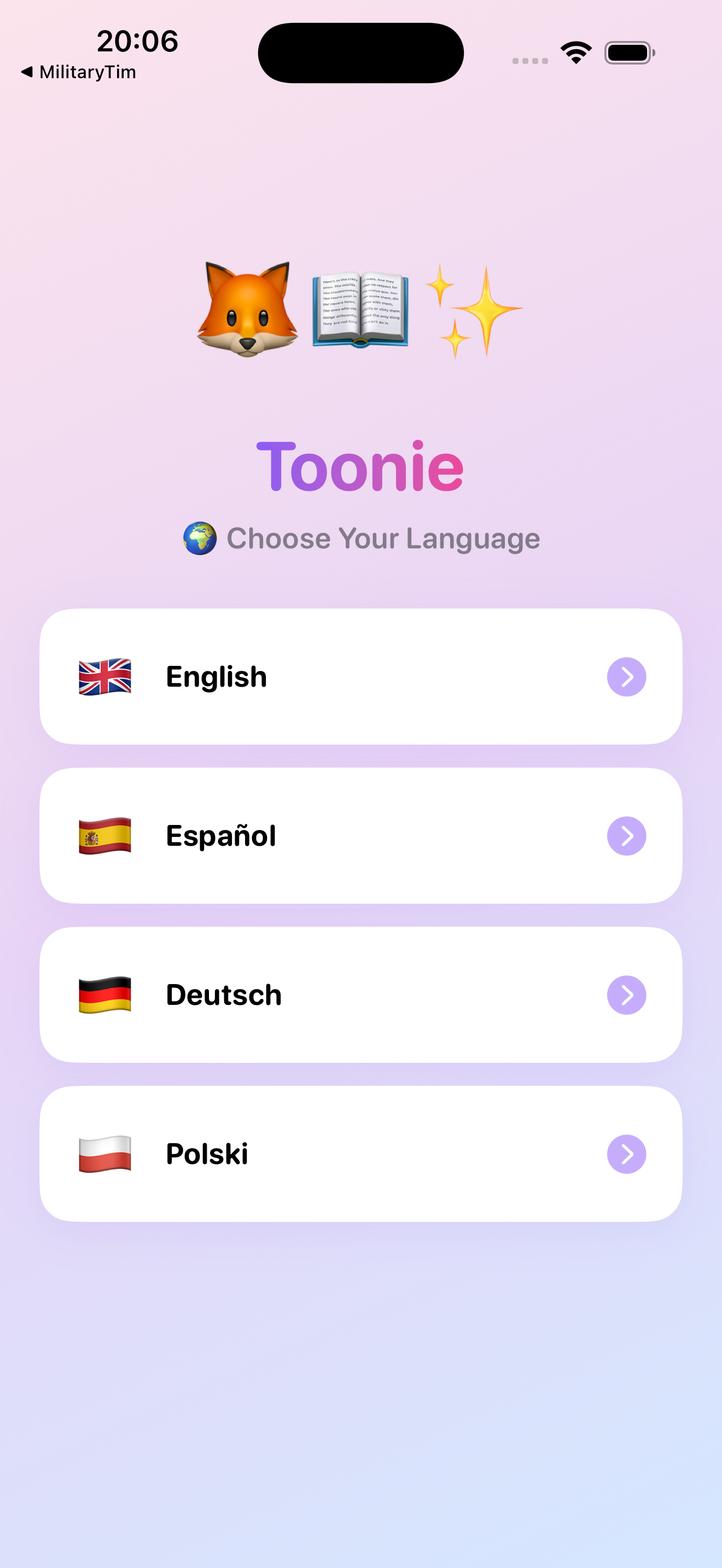Tap the chevron next to Polski

coord(626,1154)
